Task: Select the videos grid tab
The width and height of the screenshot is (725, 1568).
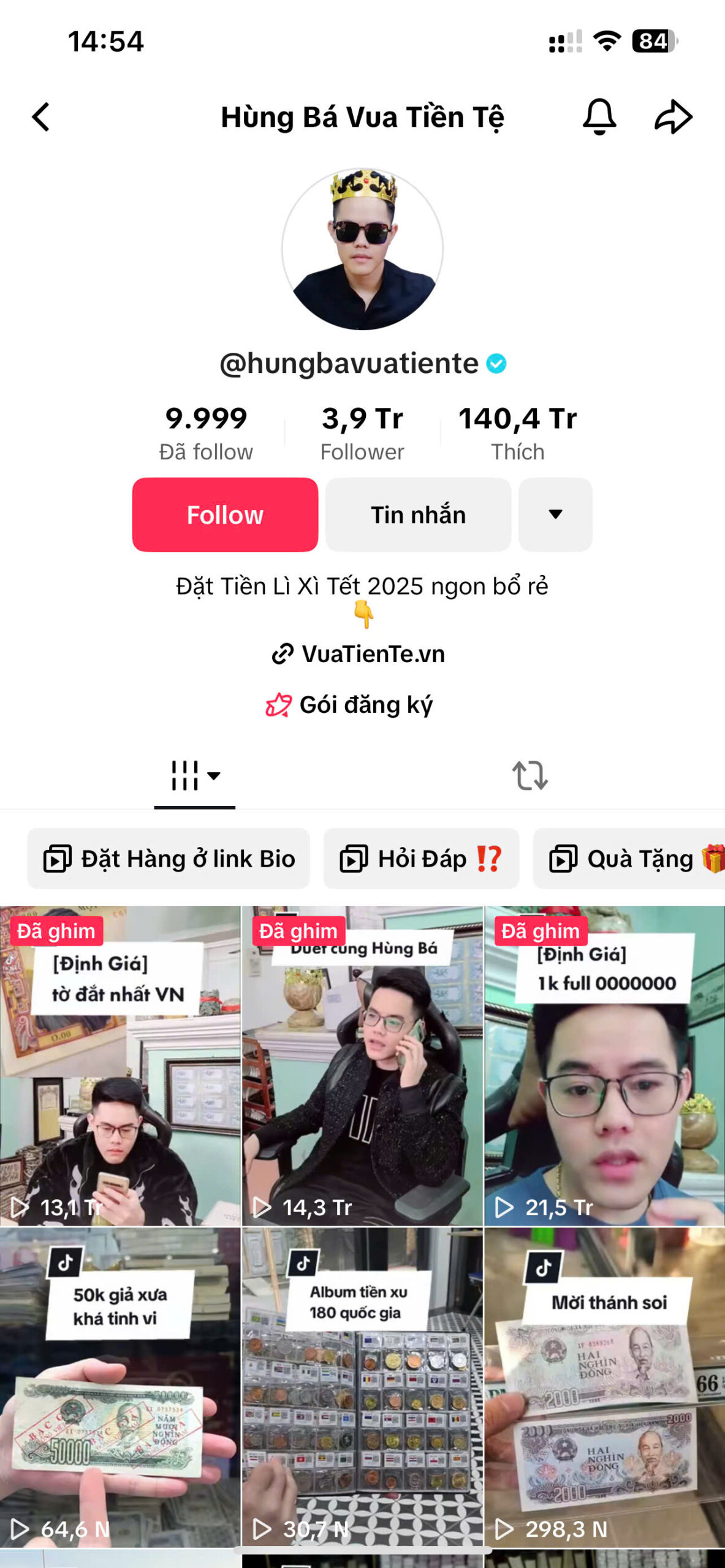Action: (195, 775)
